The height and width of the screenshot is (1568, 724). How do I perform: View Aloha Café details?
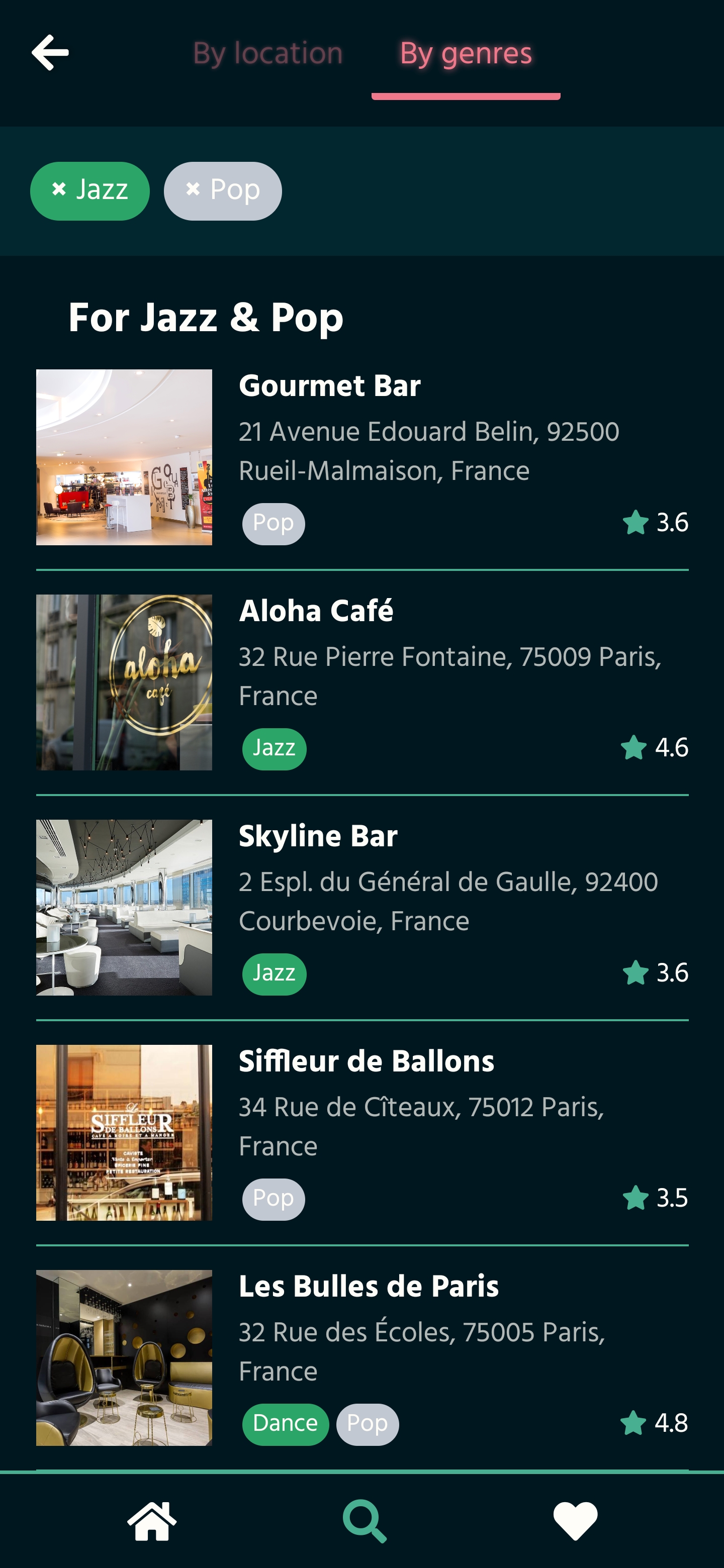361,682
